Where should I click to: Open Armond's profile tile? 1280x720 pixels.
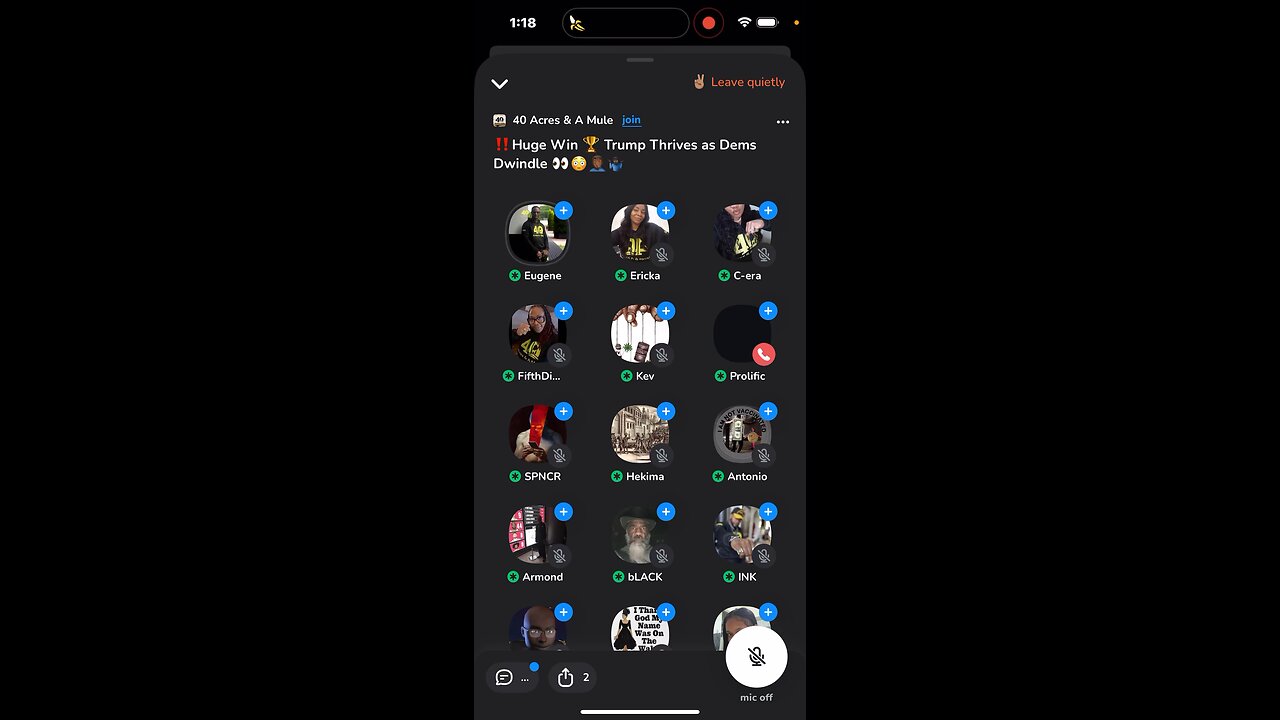pos(537,535)
